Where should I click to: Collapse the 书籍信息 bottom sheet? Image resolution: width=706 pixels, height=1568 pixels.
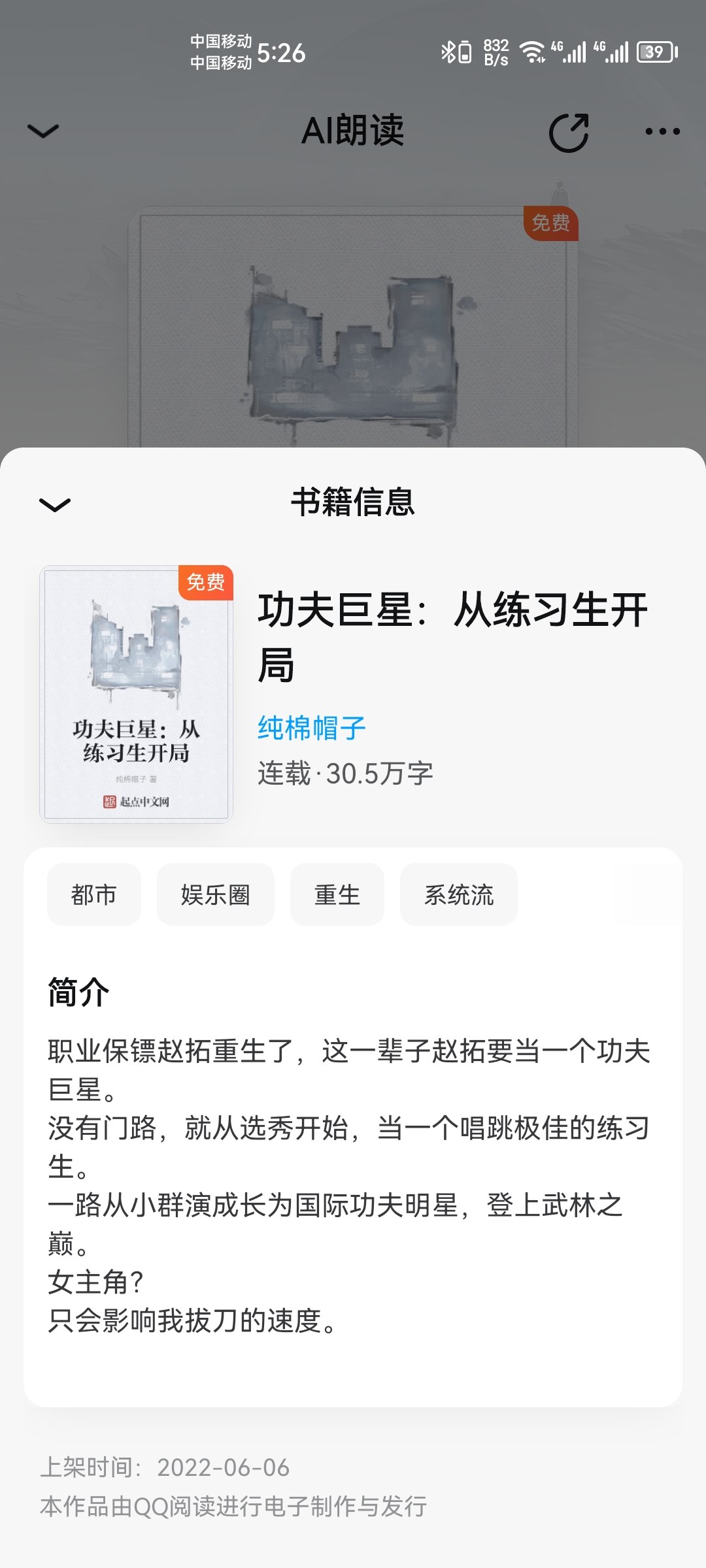click(55, 504)
